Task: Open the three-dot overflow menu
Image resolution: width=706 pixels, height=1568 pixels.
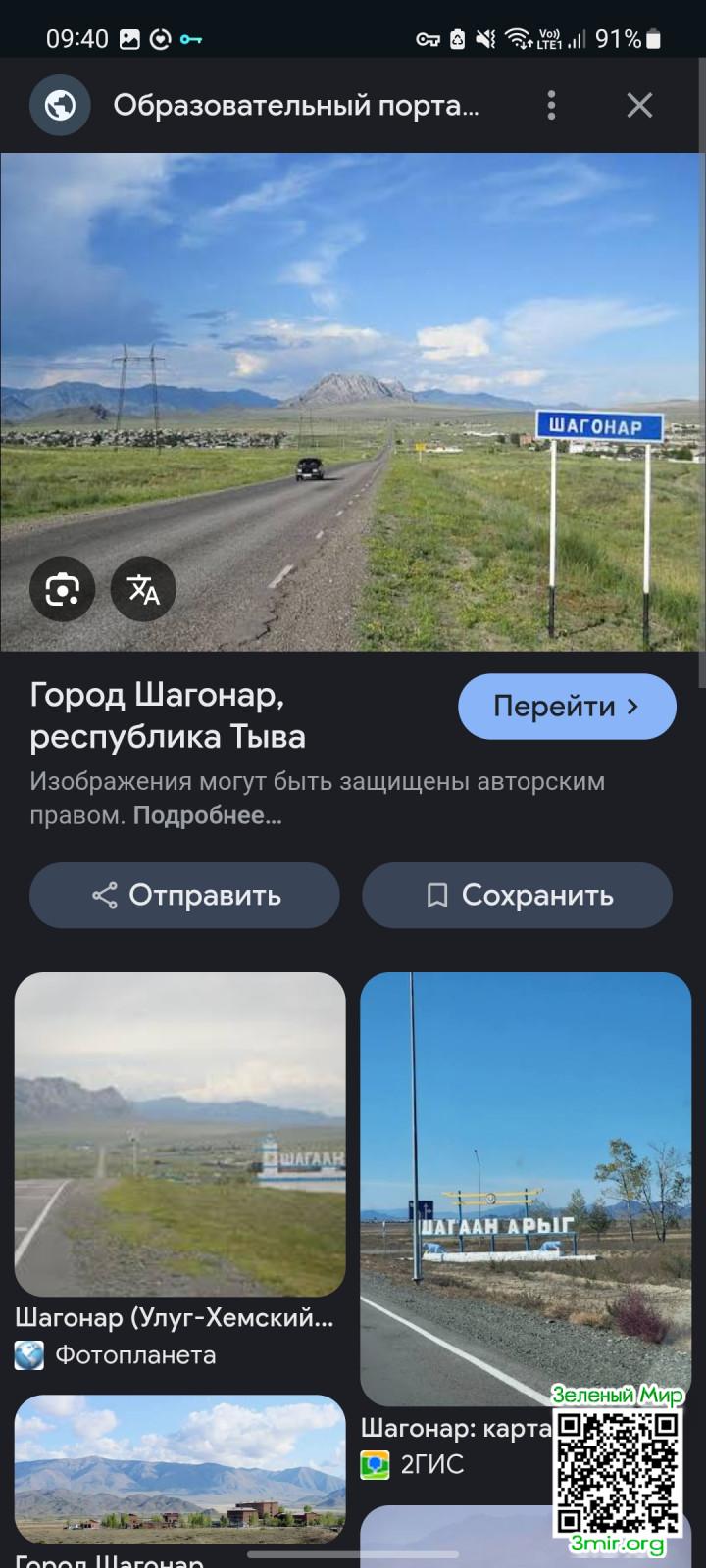Action: [x=551, y=105]
